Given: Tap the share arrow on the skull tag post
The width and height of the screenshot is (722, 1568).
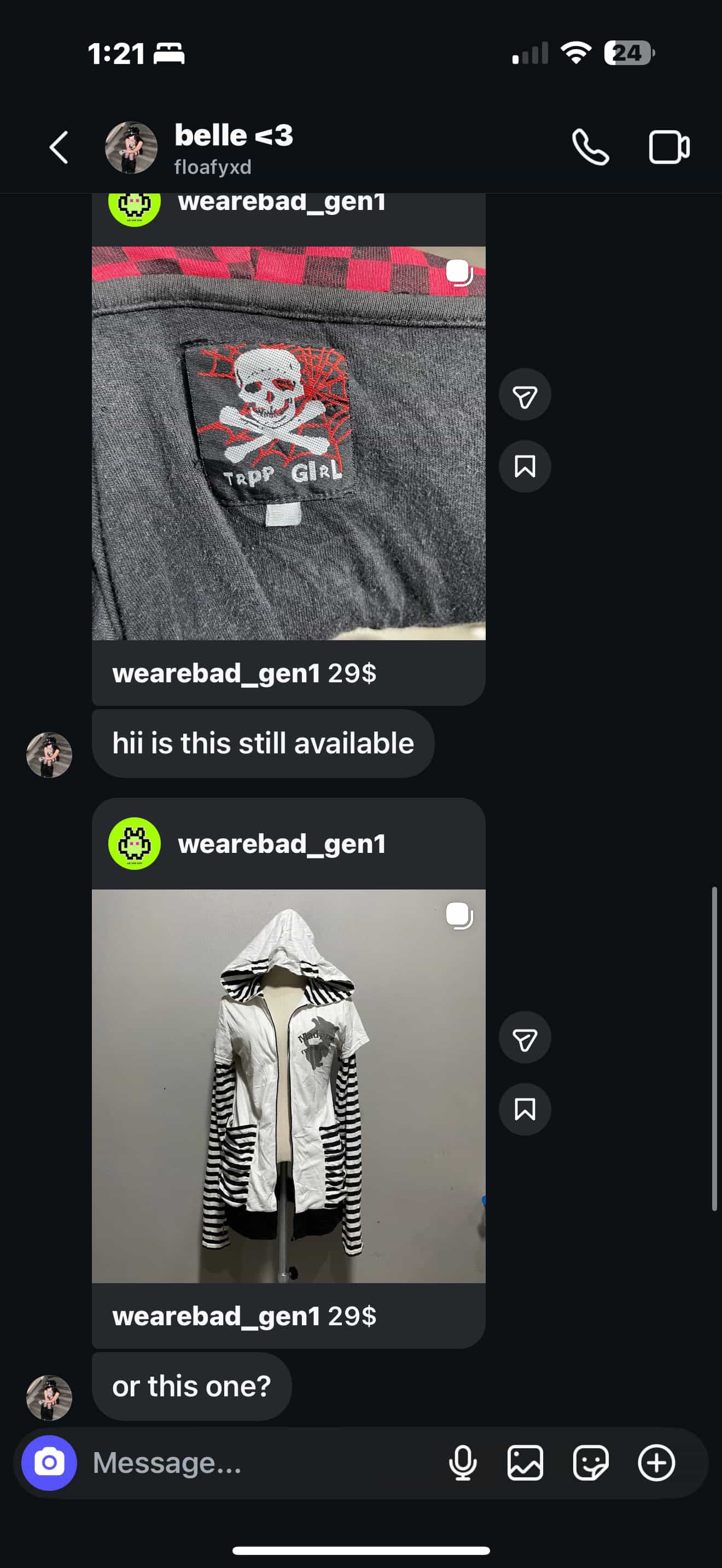Looking at the screenshot, I should pos(525,394).
